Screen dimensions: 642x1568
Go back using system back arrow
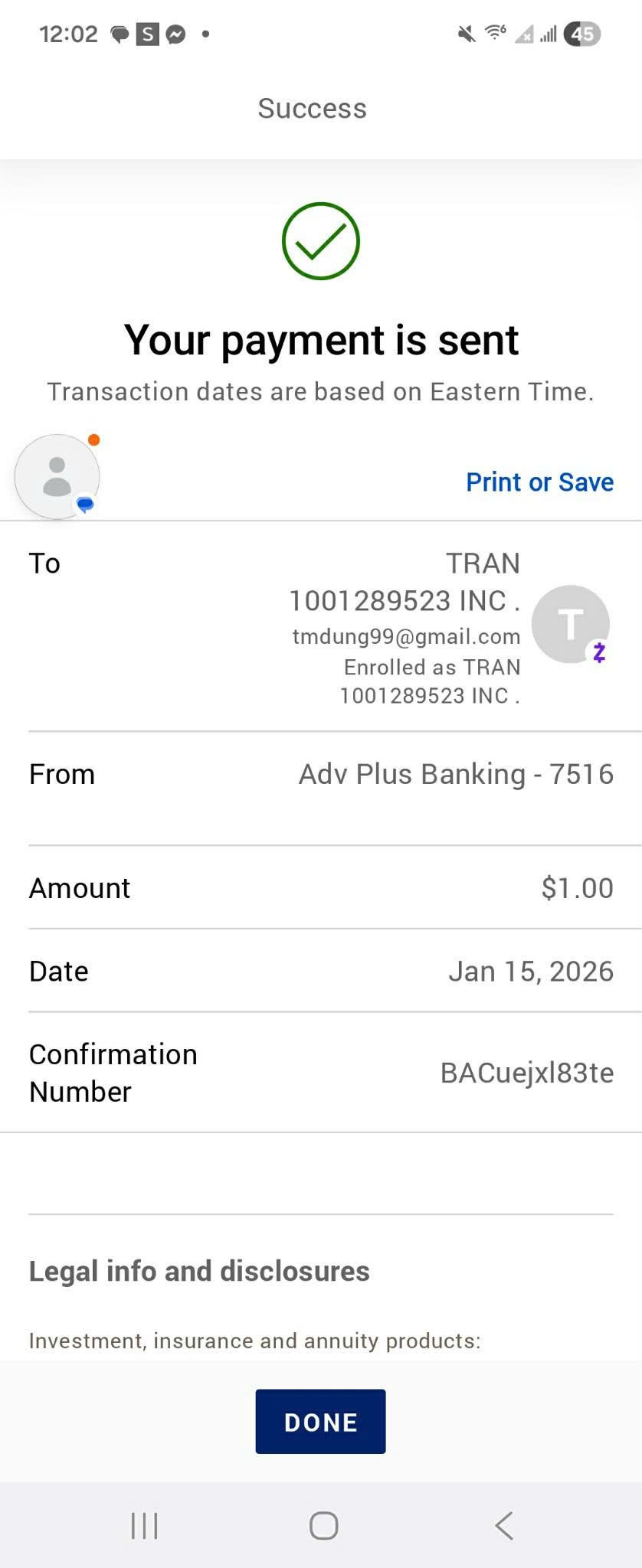pyautogui.click(x=504, y=1525)
